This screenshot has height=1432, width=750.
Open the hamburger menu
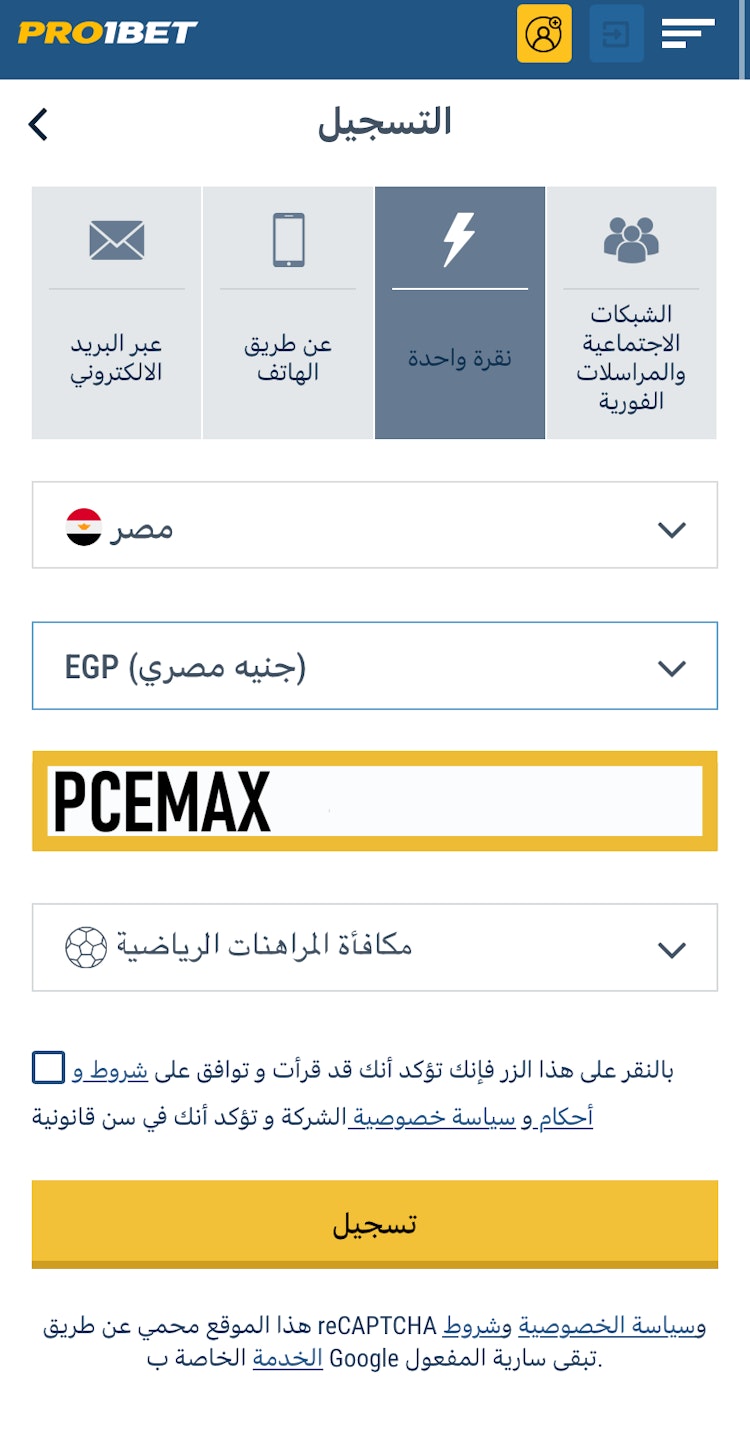click(688, 34)
